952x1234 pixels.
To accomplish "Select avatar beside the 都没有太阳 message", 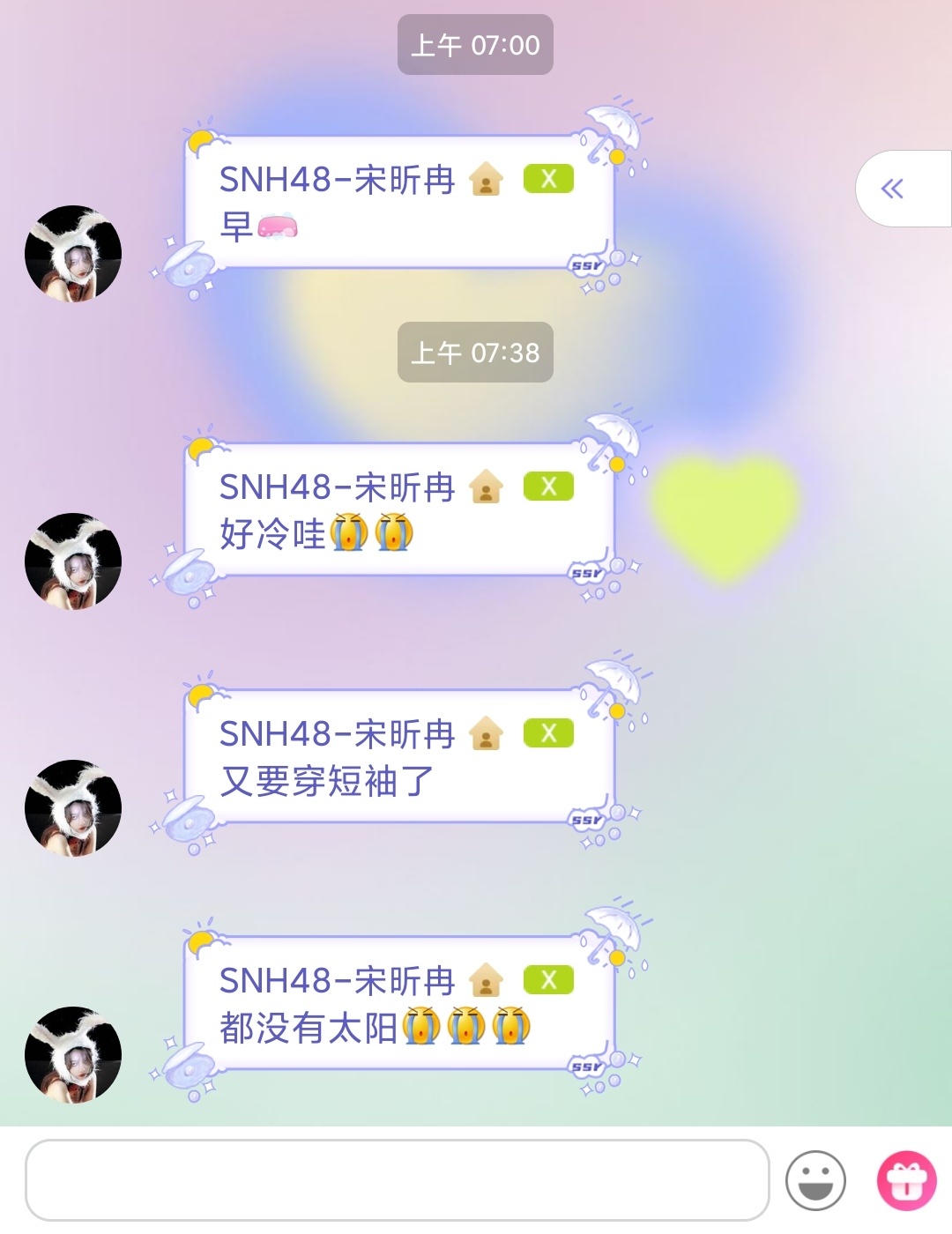I will click(73, 1055).
